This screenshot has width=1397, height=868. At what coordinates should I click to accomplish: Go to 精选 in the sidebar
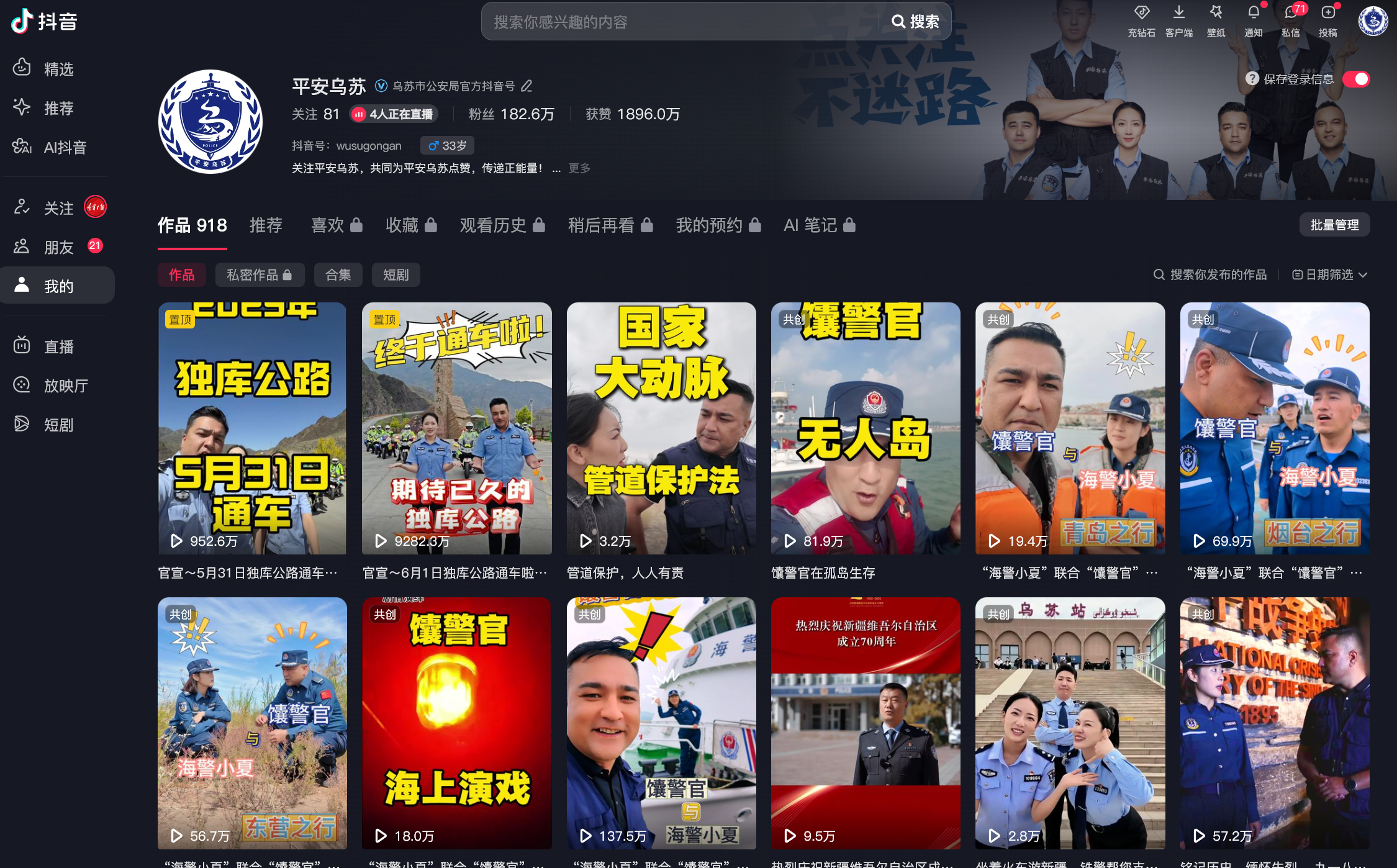pos(58,69)
